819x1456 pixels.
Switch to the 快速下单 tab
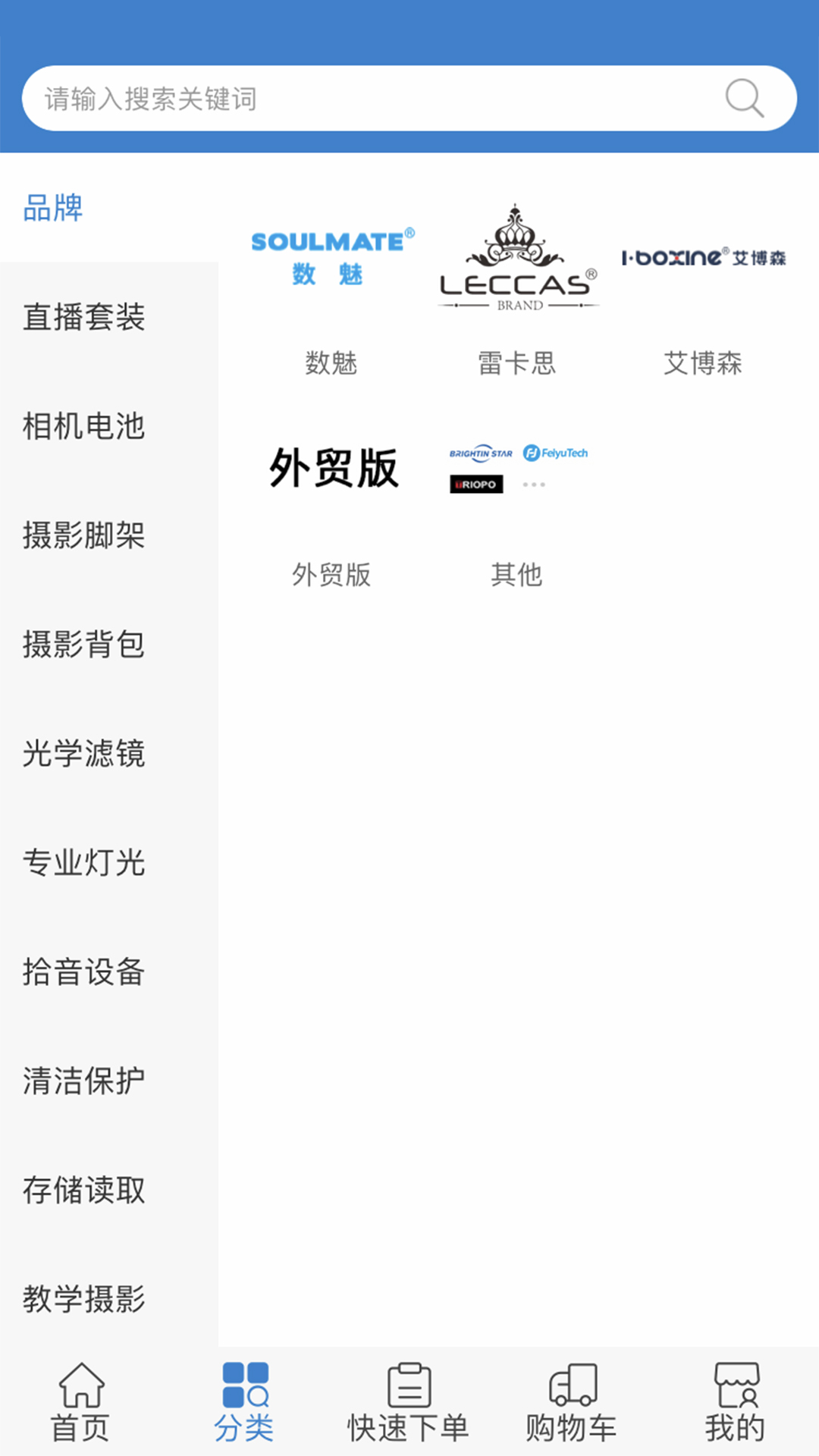(408, 1403)
